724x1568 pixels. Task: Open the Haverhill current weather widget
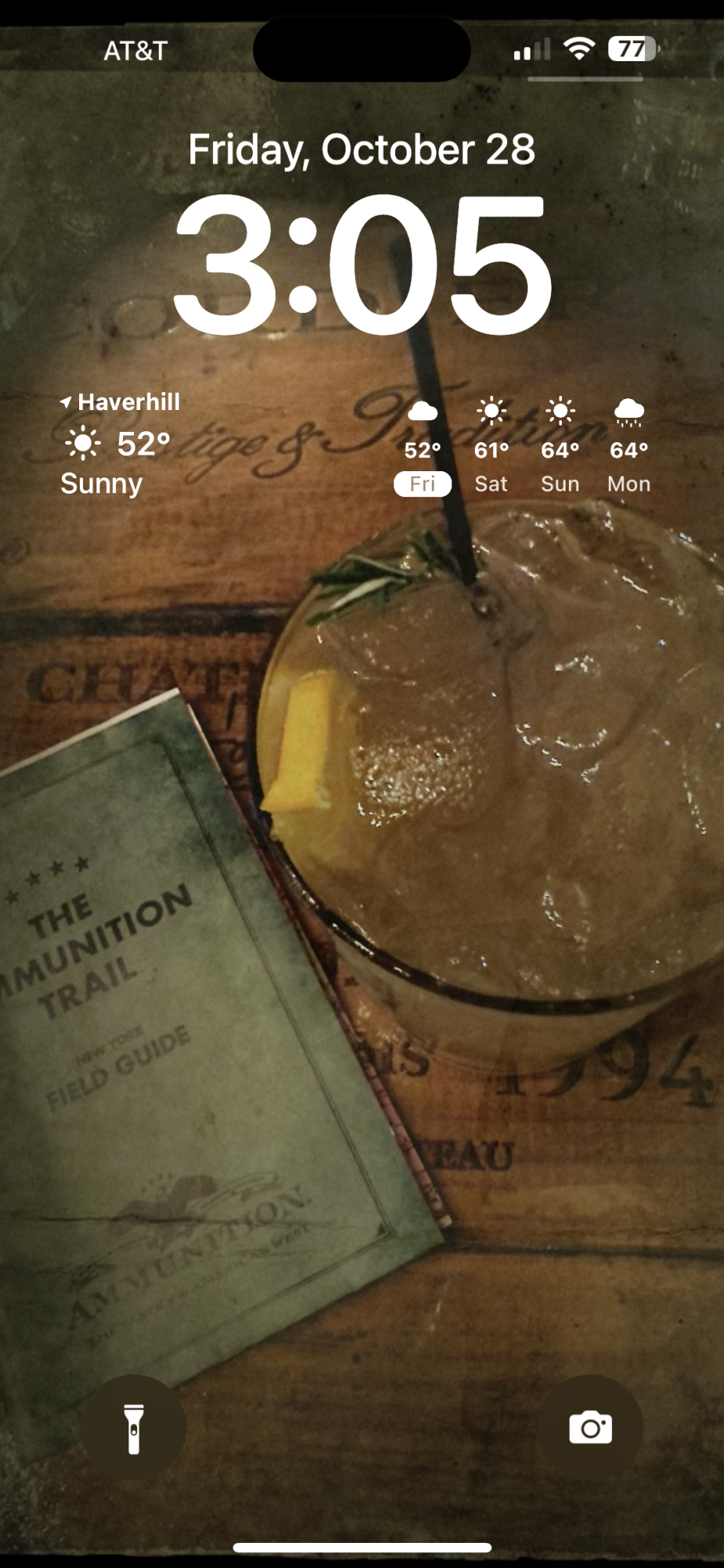coord(121,444)
